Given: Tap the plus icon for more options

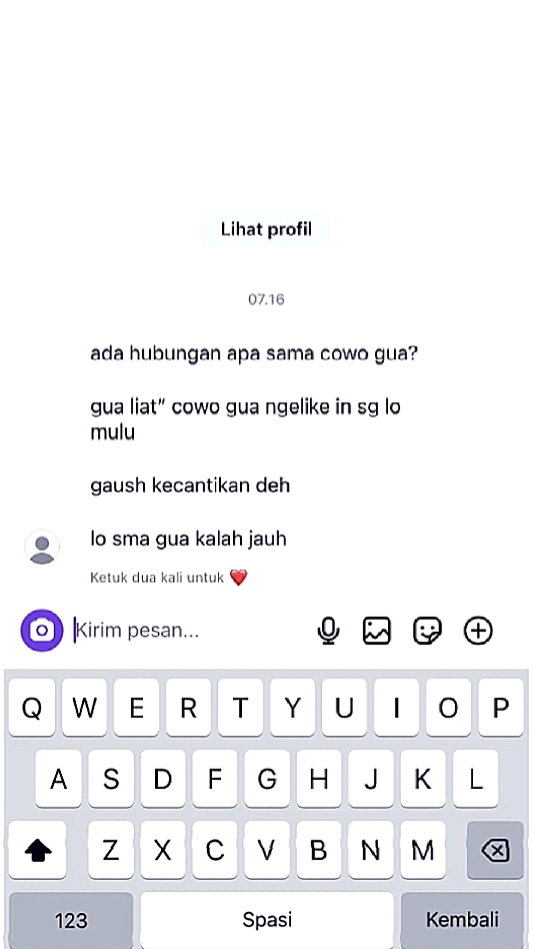Looking at the screenshot, I should click(x=478, y=631).
